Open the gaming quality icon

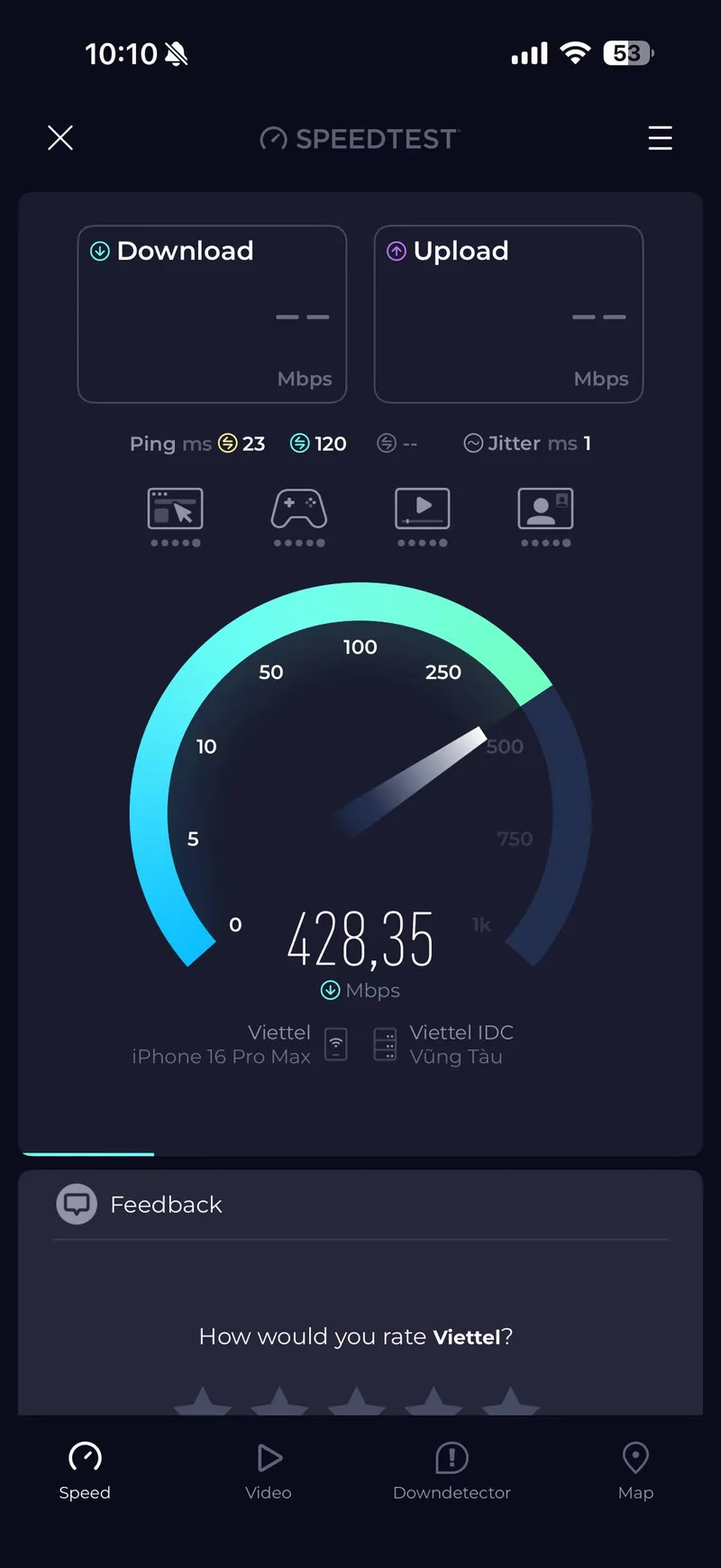click(299, 518)
